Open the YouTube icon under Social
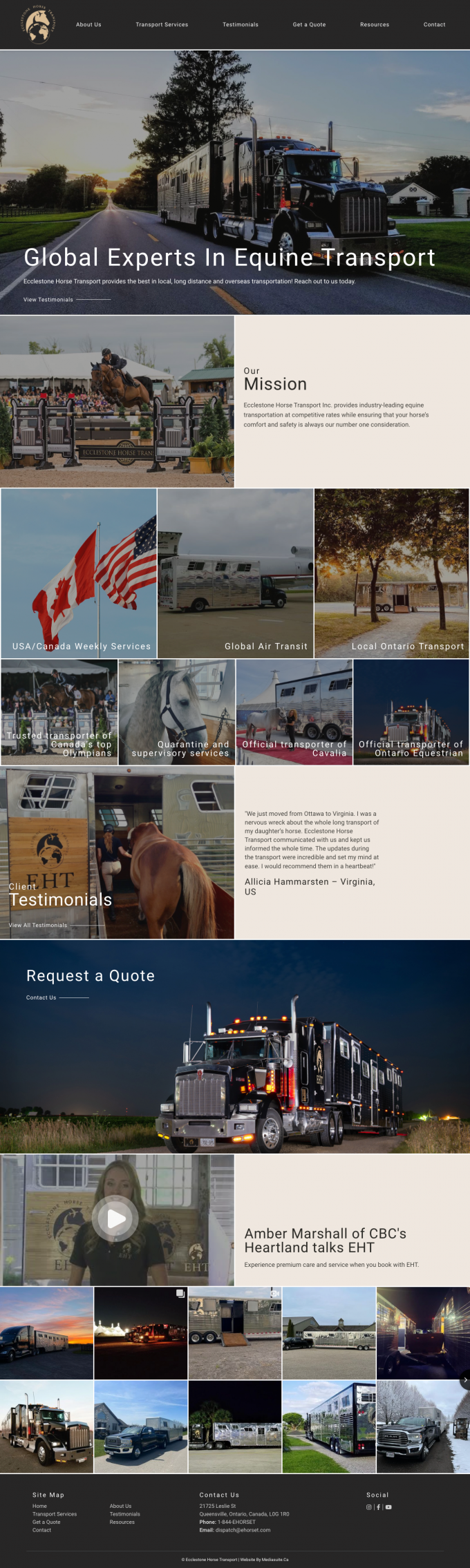The image size is (470, 1568). pos(388,1507)
